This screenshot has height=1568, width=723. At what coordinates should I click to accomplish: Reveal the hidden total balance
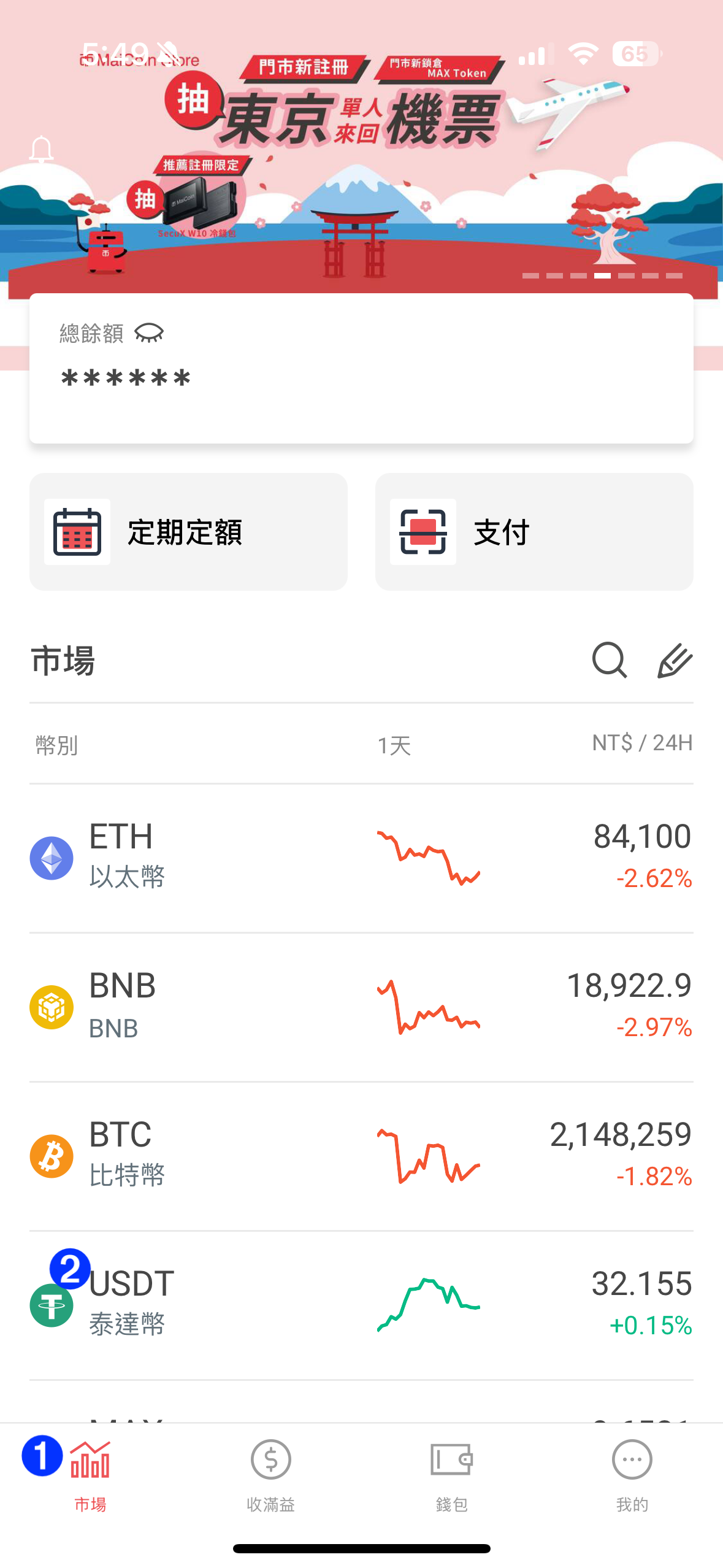point(149,333)
